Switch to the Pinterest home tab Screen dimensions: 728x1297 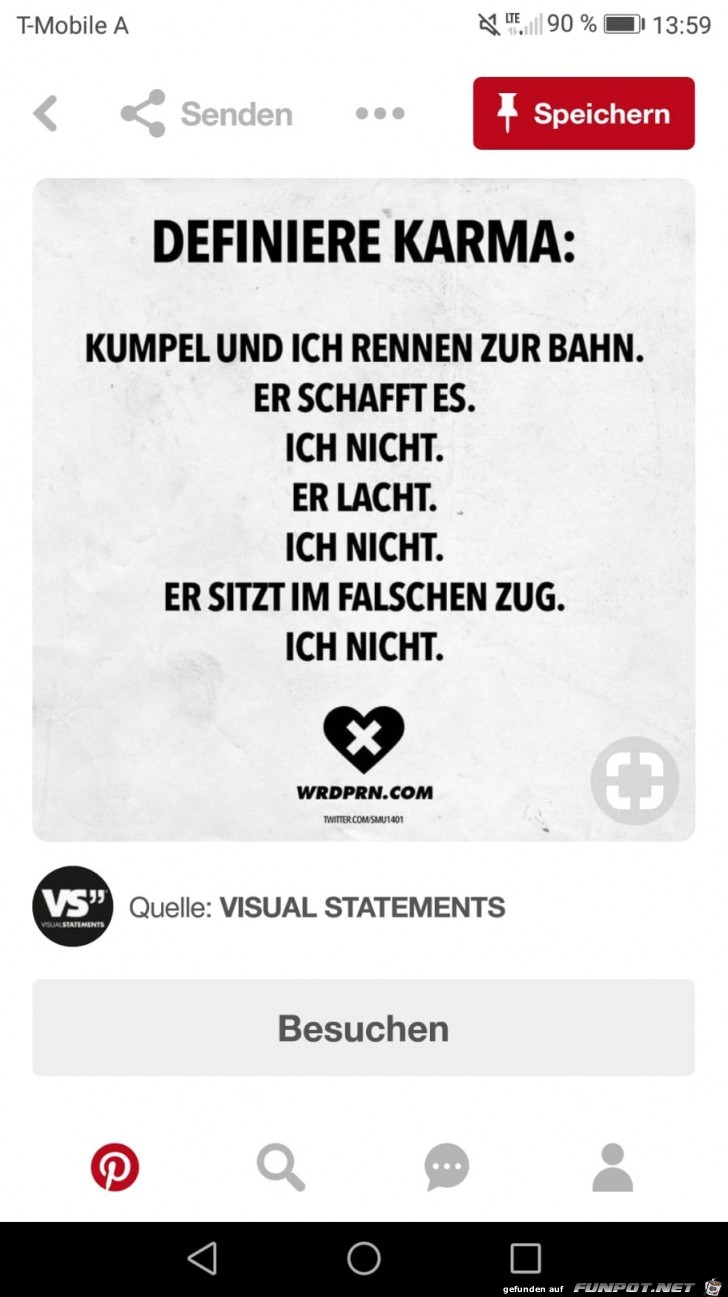coord(115,1167)
